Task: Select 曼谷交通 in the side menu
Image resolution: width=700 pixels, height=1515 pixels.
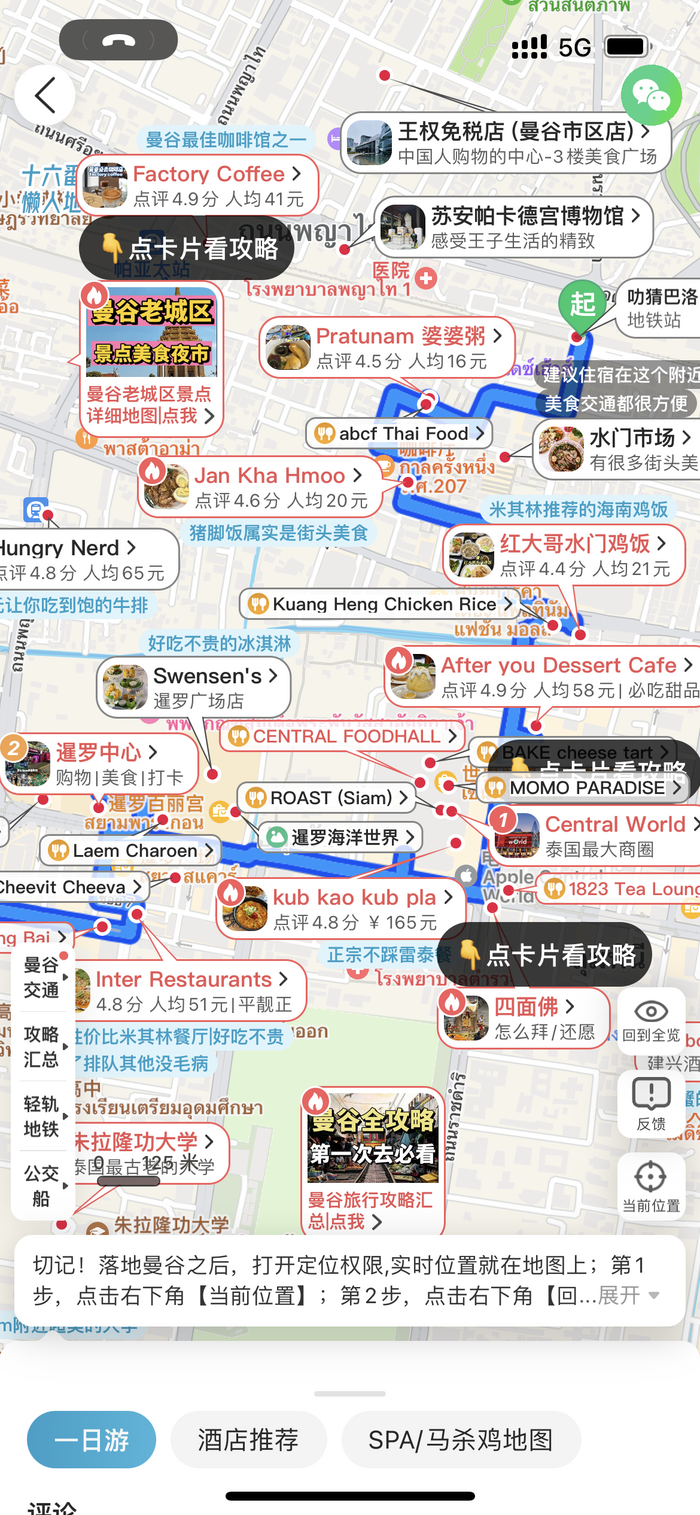Action: (x=42, y=977)
